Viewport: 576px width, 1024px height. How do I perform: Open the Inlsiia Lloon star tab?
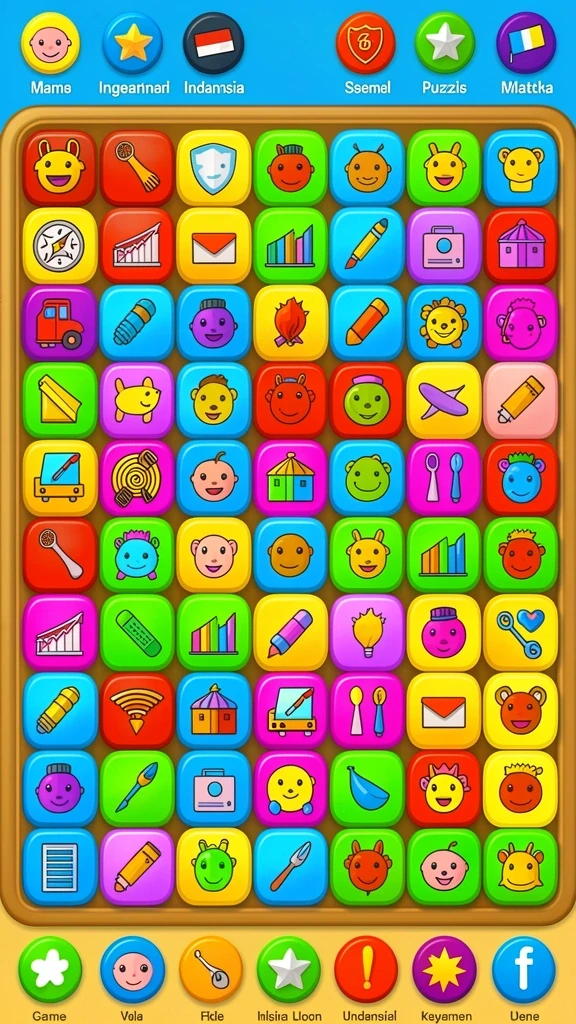[x=289, y=970]
